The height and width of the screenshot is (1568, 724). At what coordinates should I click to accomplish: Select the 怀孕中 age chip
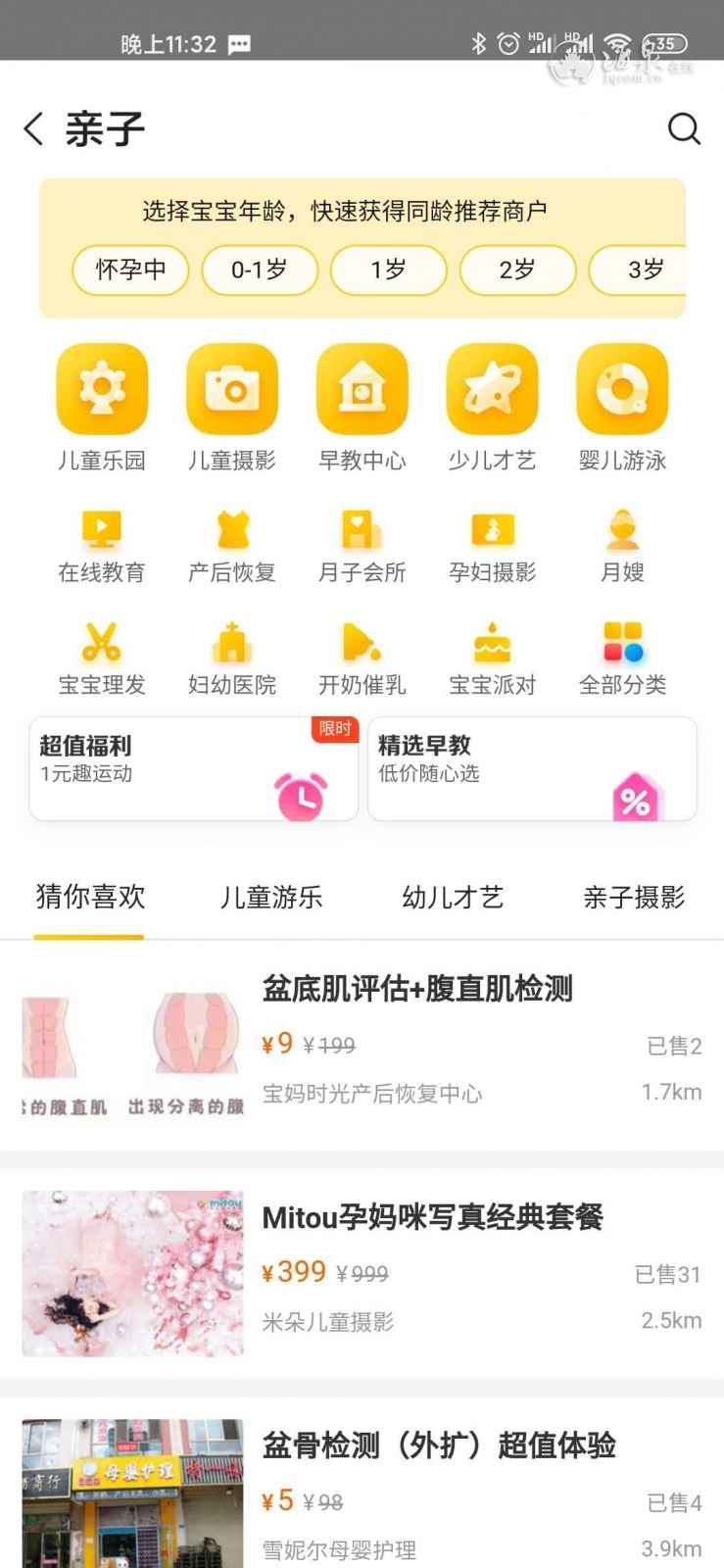[130, 269]
